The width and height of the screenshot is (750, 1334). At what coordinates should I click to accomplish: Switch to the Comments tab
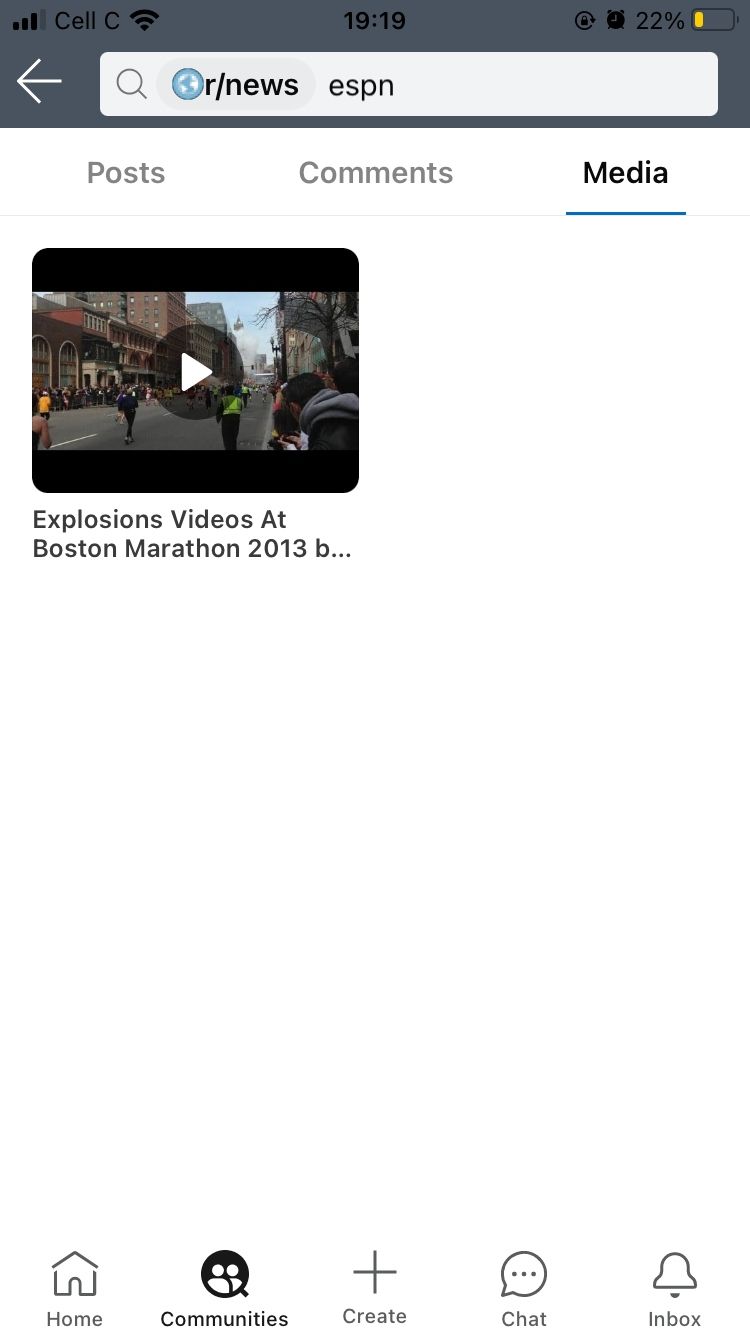pos(375,172)
